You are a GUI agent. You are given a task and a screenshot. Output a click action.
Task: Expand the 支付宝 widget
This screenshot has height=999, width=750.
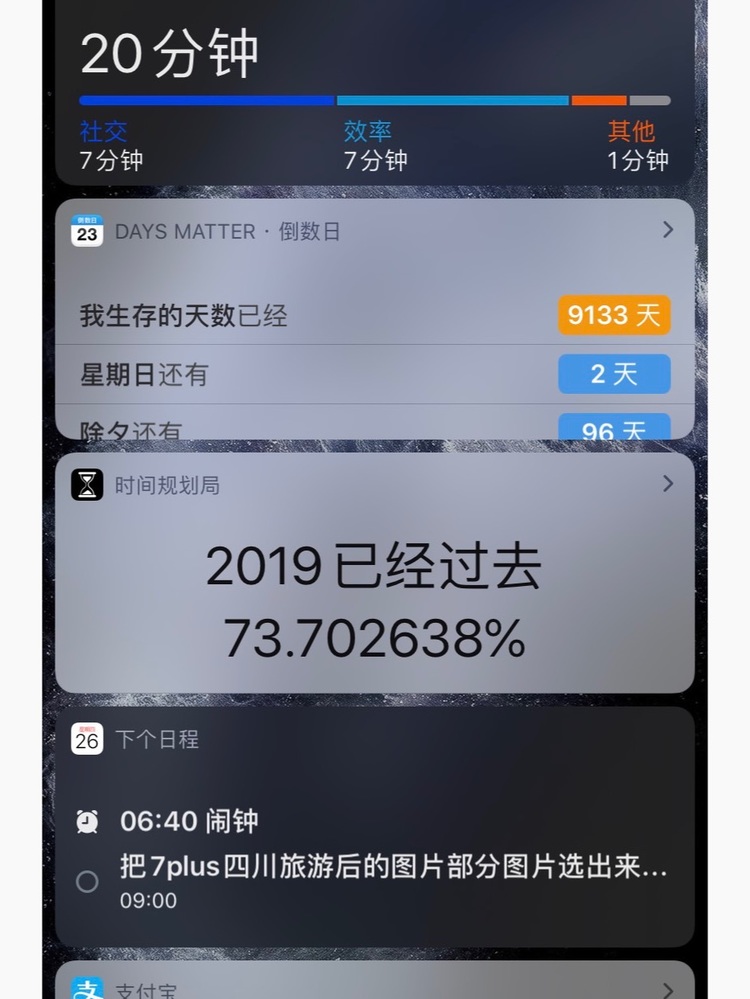pyautogui.click(x=668, y=990)
